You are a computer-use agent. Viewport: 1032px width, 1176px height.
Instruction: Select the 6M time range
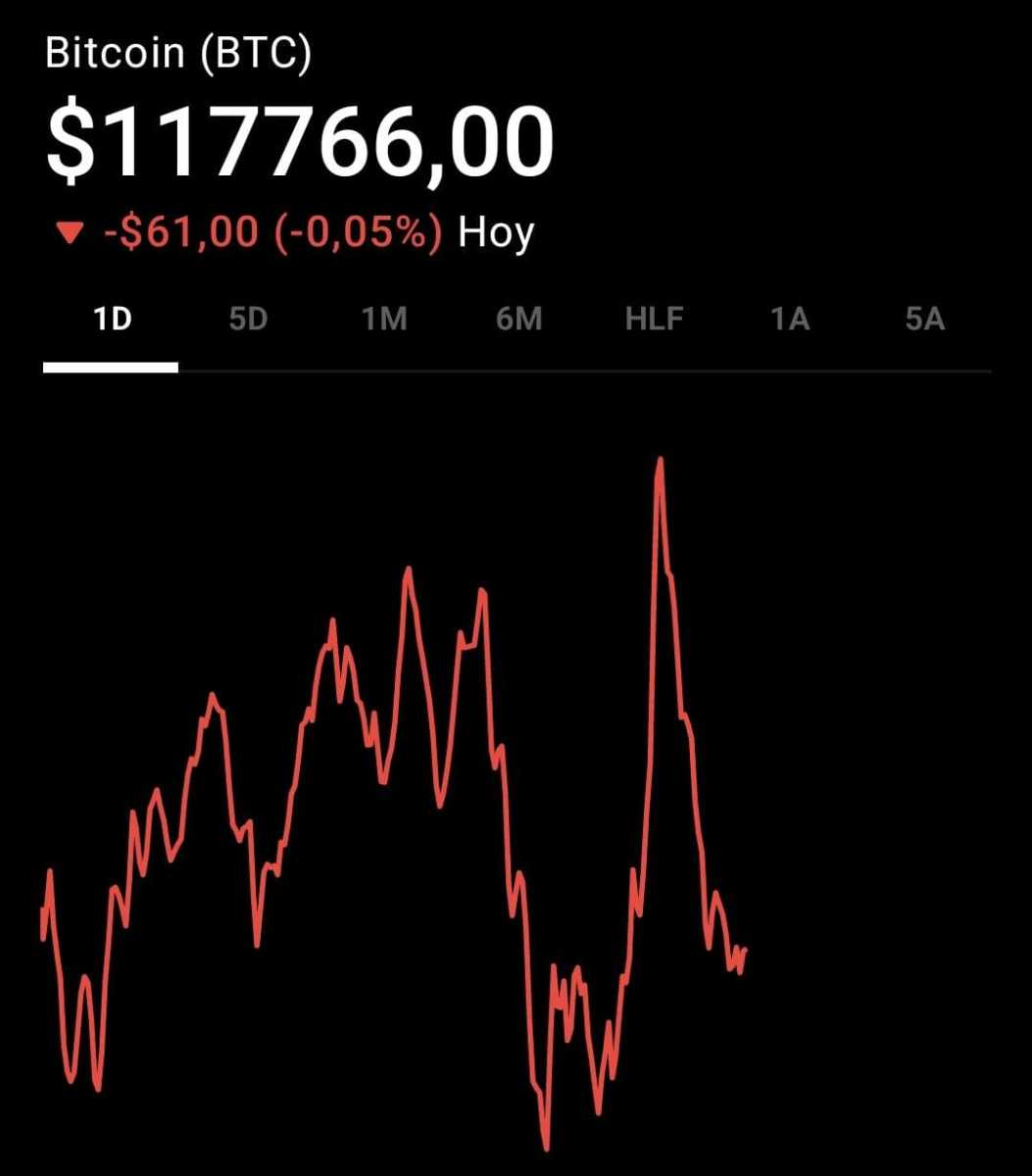point(519,318)
